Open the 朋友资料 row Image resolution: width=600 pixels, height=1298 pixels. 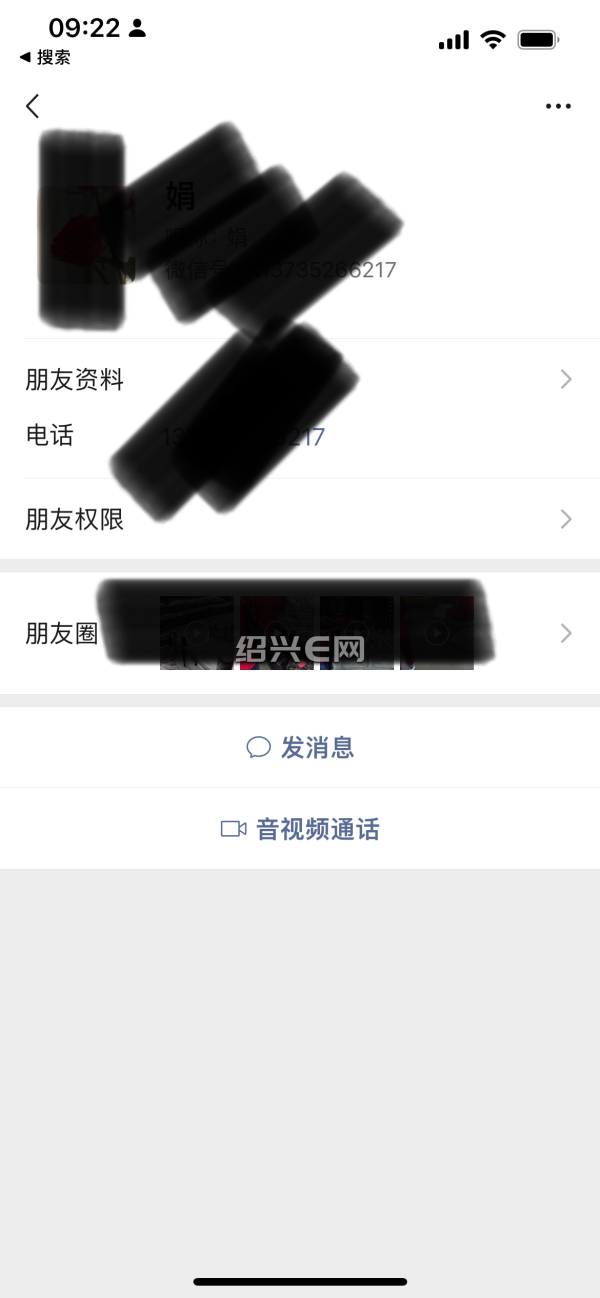coord(300,380)
